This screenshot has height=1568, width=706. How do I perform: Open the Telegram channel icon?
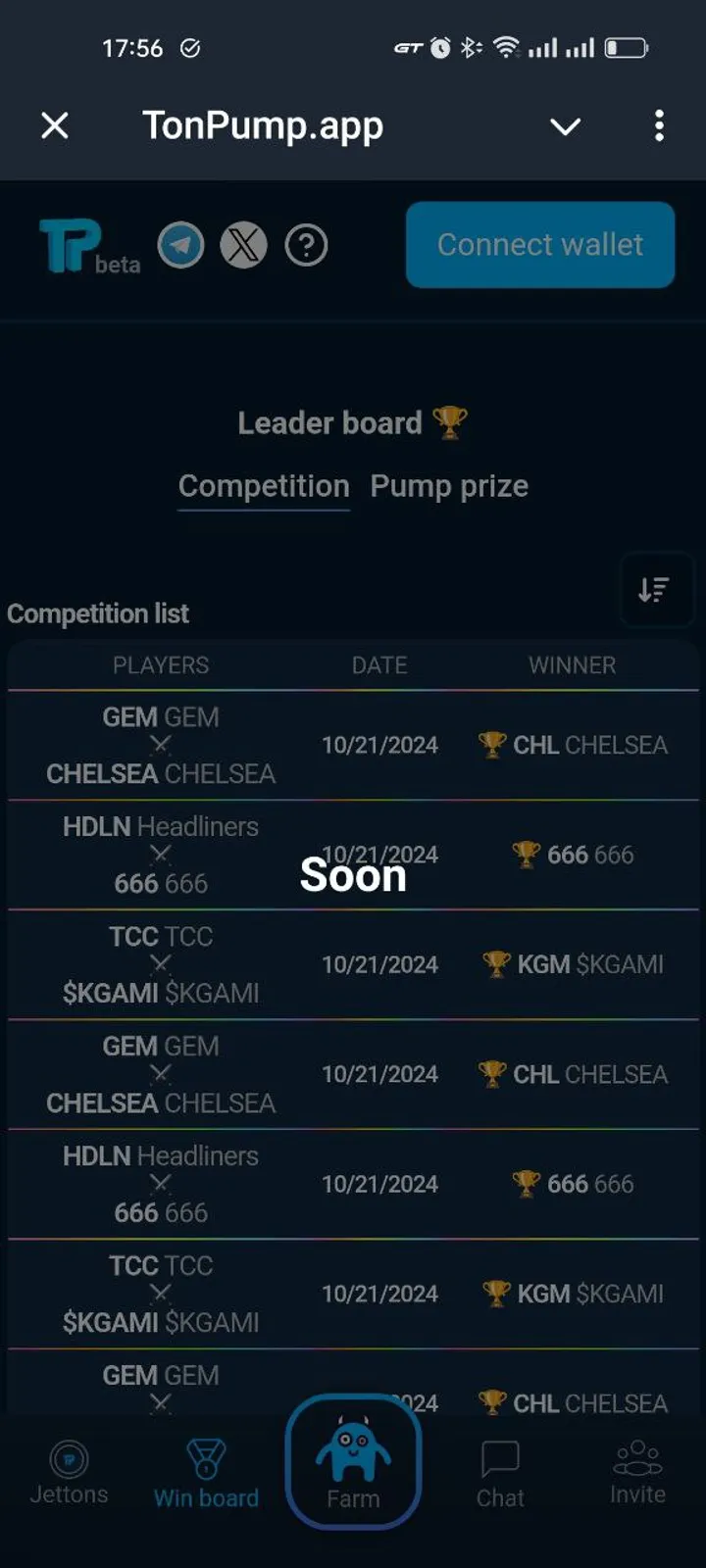(181, 245)
